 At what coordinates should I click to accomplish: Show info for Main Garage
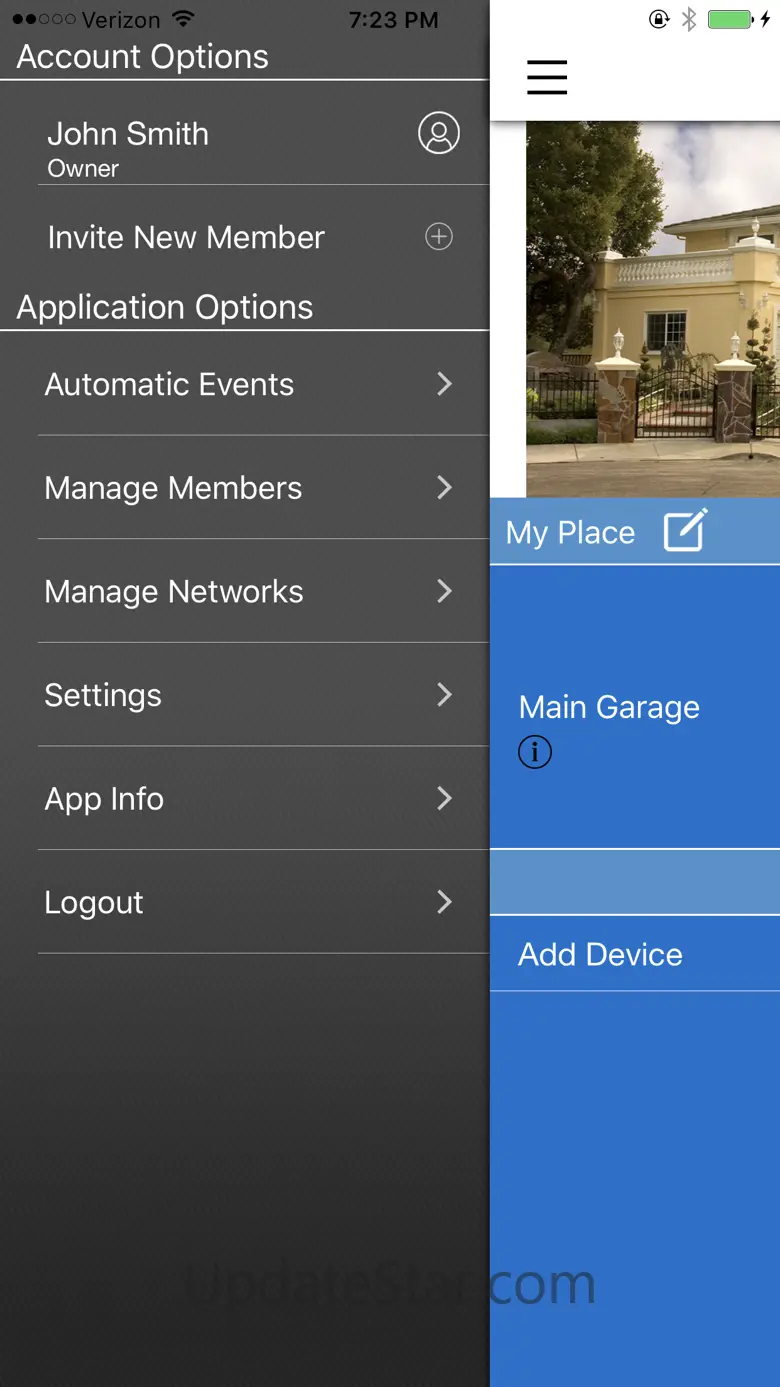[x=535, y=752]
